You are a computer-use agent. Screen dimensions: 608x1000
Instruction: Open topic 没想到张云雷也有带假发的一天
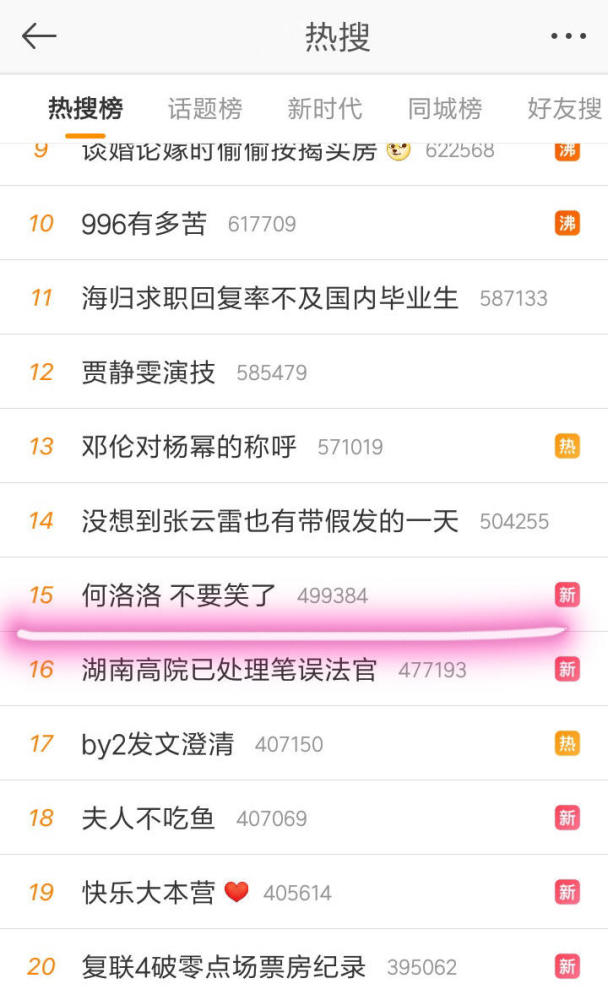tap(270, 521)
